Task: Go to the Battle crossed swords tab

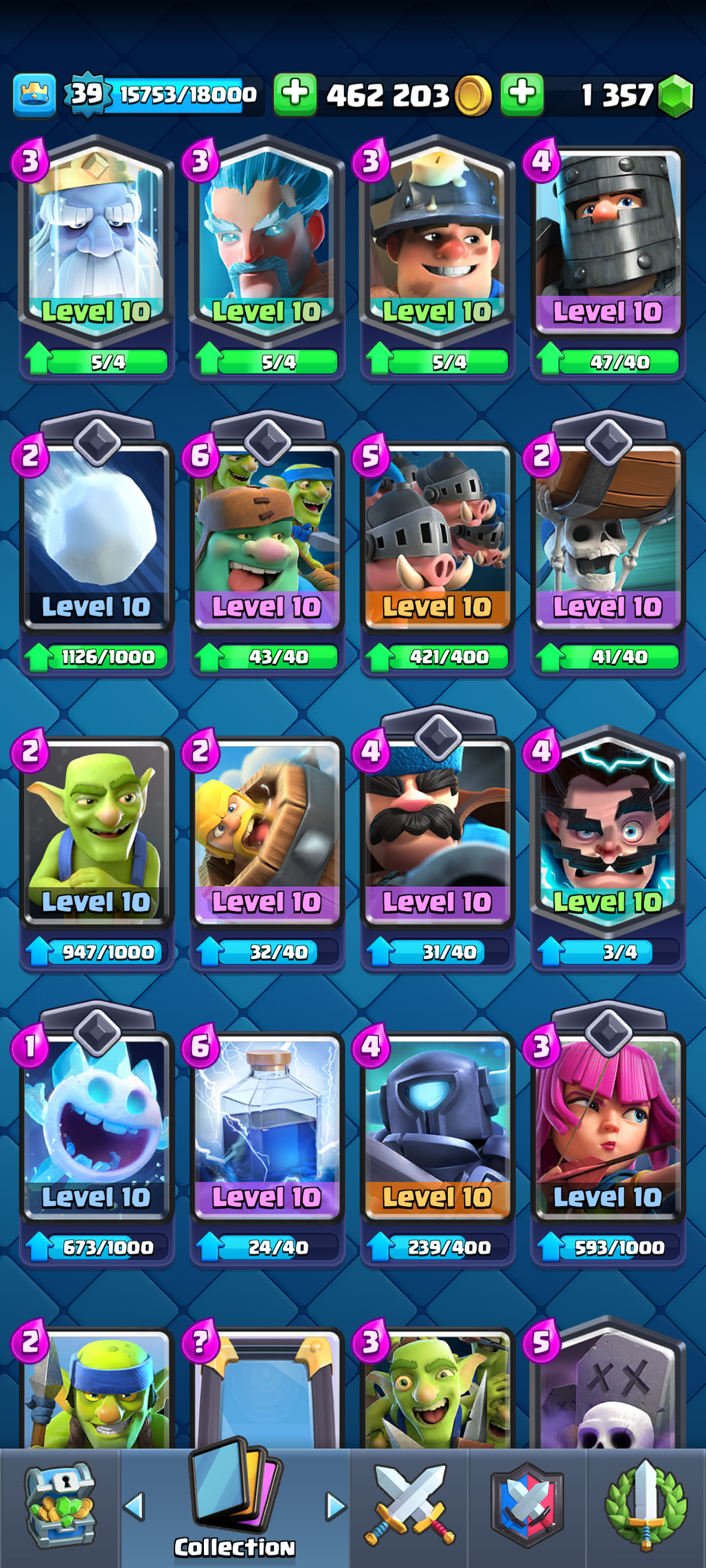Action: coord(409,1507)
